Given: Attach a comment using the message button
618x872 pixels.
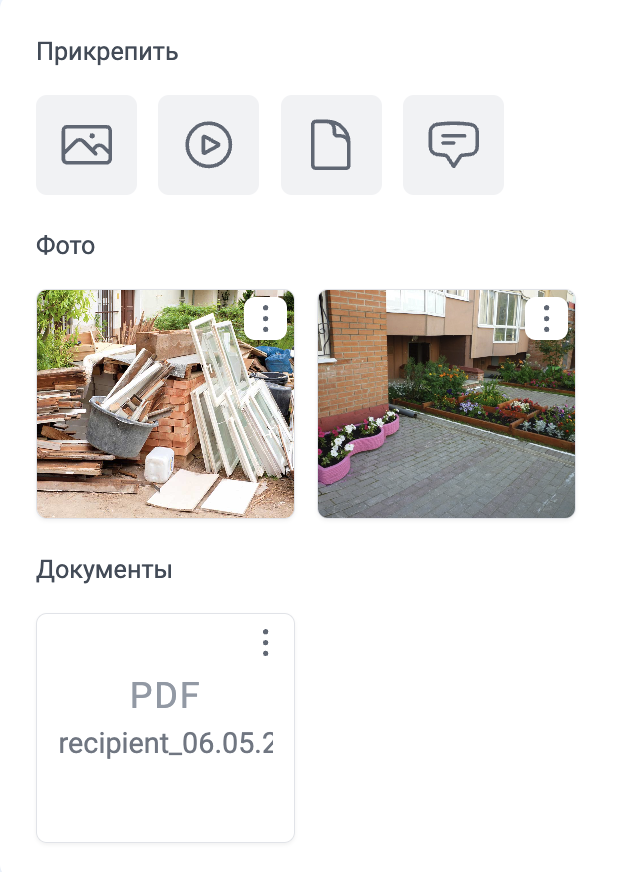Looking at the screenshot, I should coord(453,145).
